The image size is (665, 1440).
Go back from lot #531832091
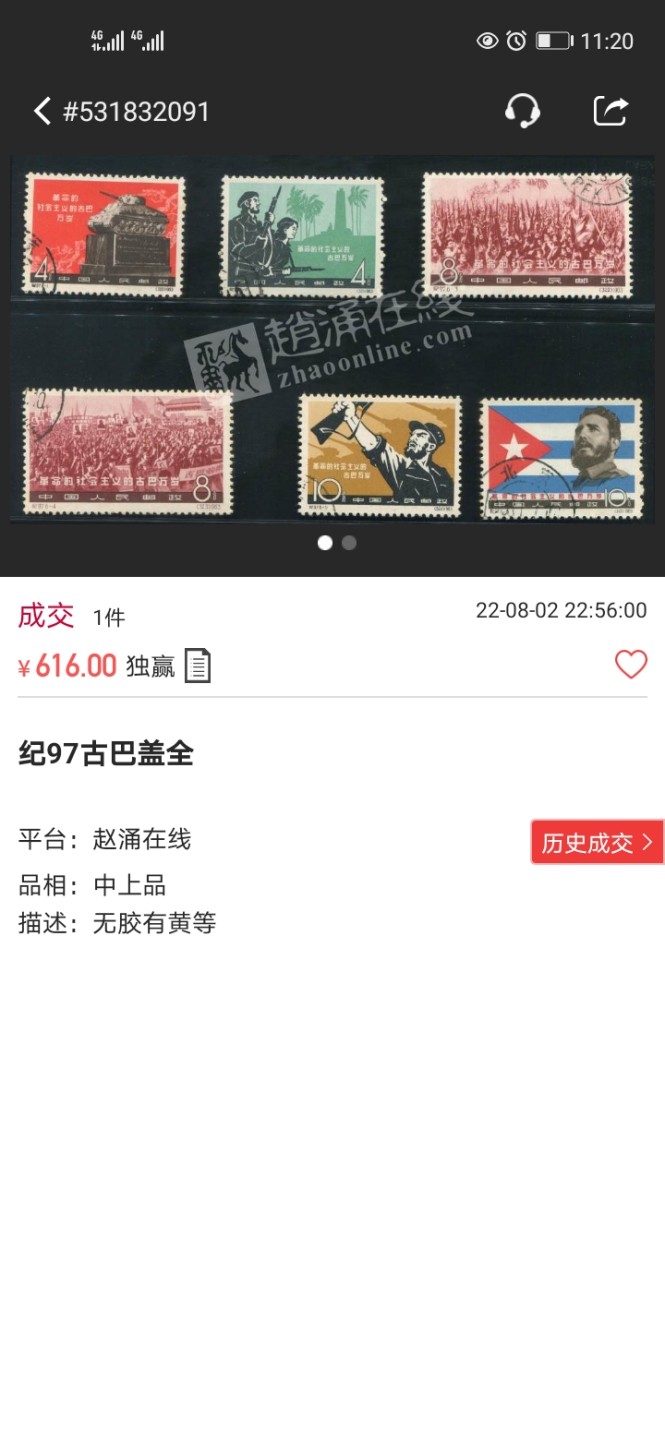click(42, 111)
